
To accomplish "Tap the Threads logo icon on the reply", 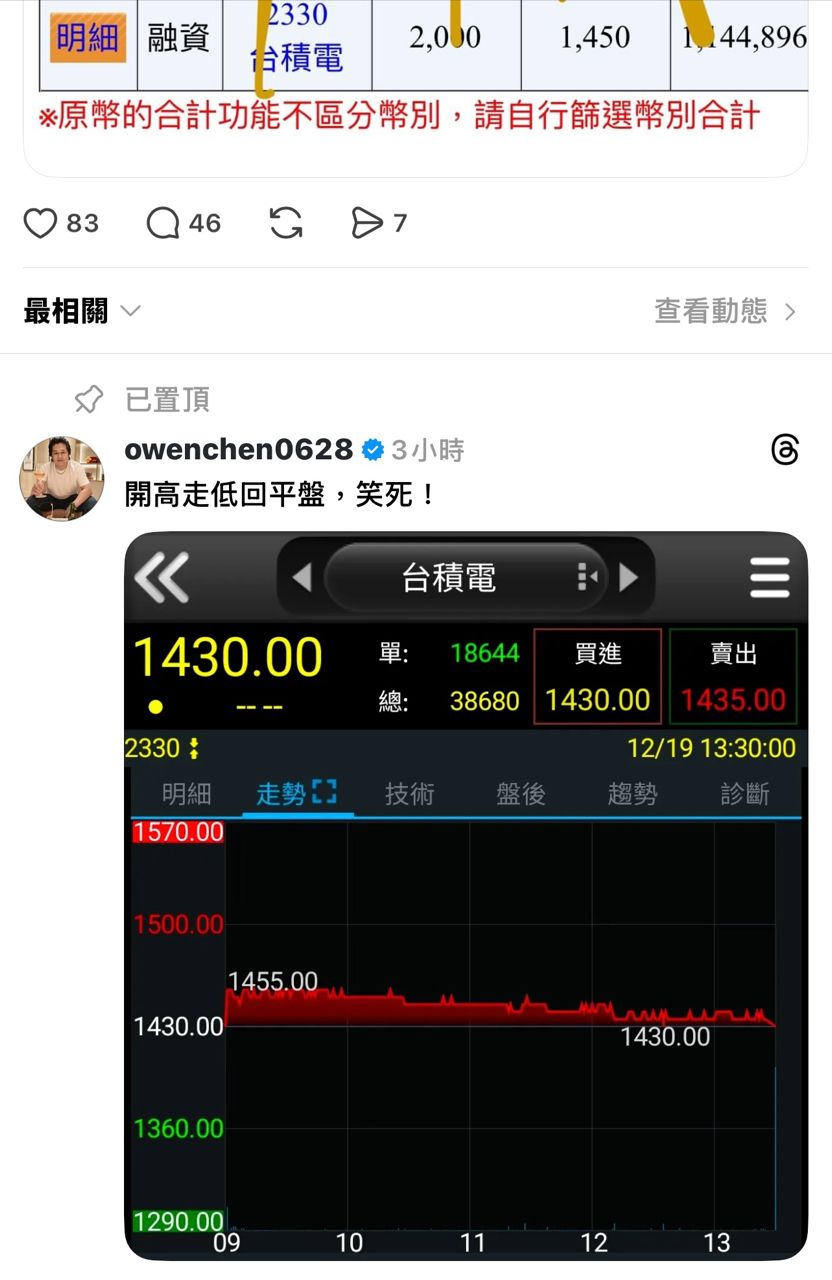I will point(786,450).
